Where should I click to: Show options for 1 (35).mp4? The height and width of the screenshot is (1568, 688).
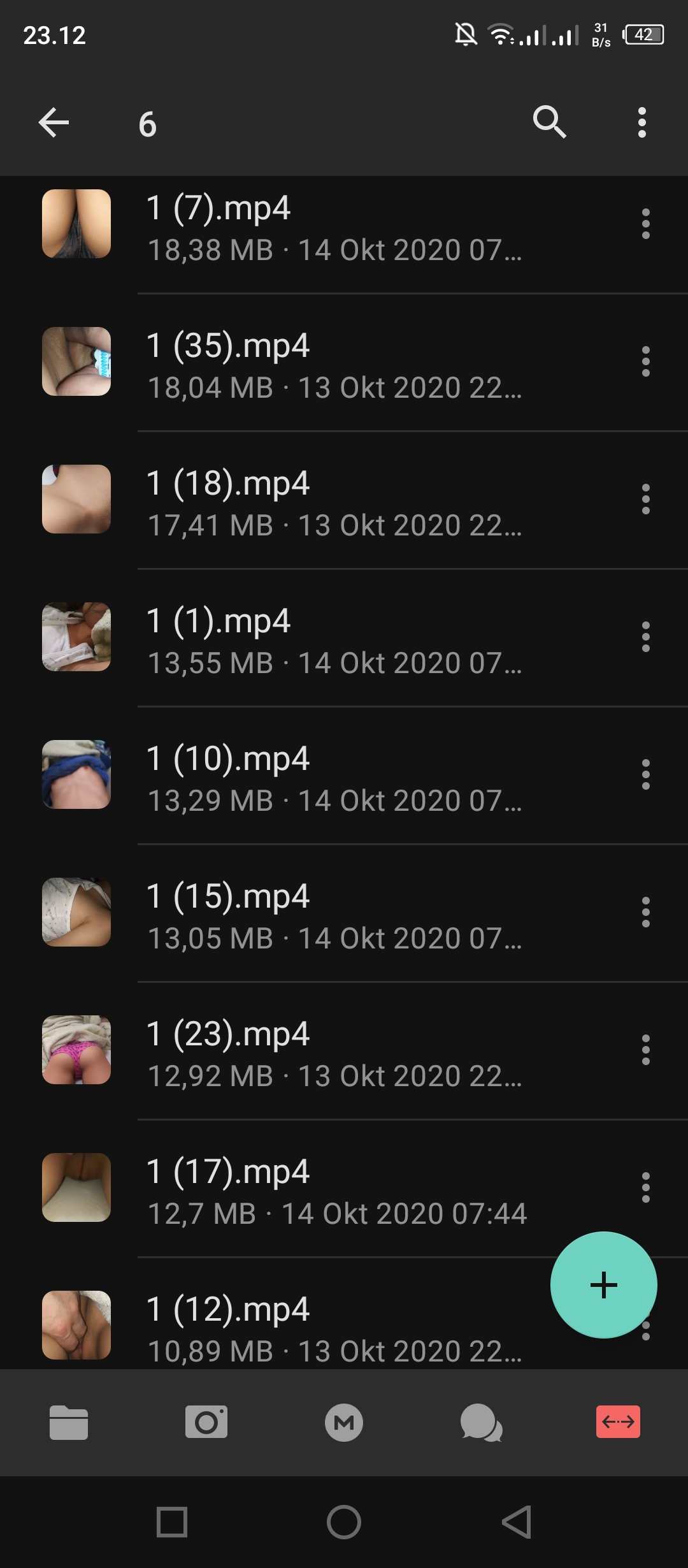click(645, 362)
